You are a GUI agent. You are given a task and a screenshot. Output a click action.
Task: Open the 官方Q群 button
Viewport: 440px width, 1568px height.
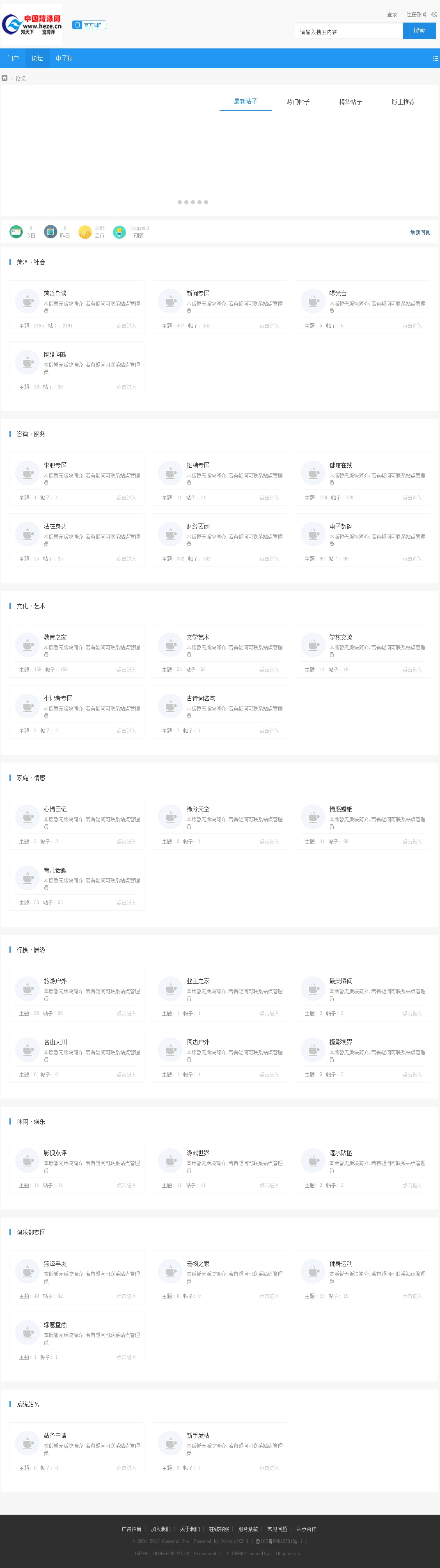tap(89, 25)
